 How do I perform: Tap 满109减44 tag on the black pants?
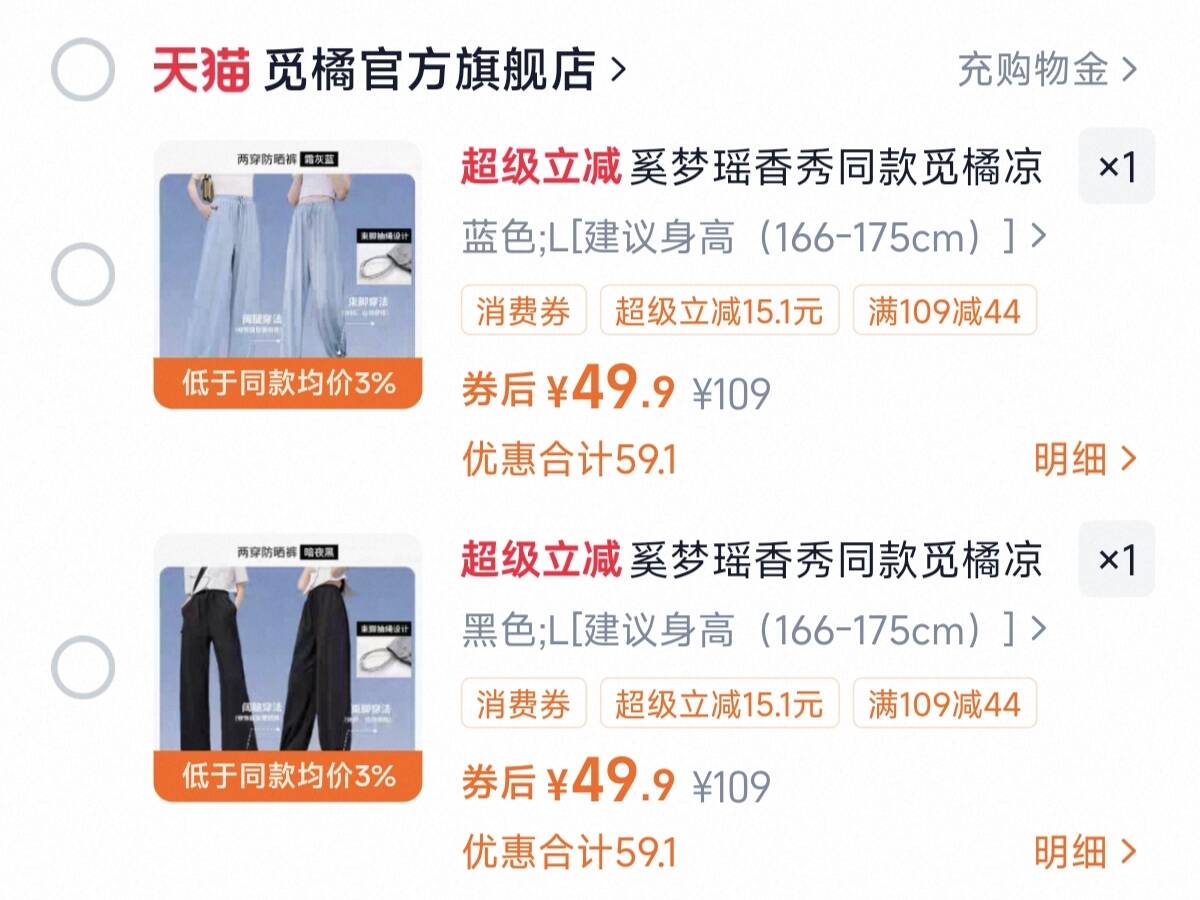tap(944, 704)
